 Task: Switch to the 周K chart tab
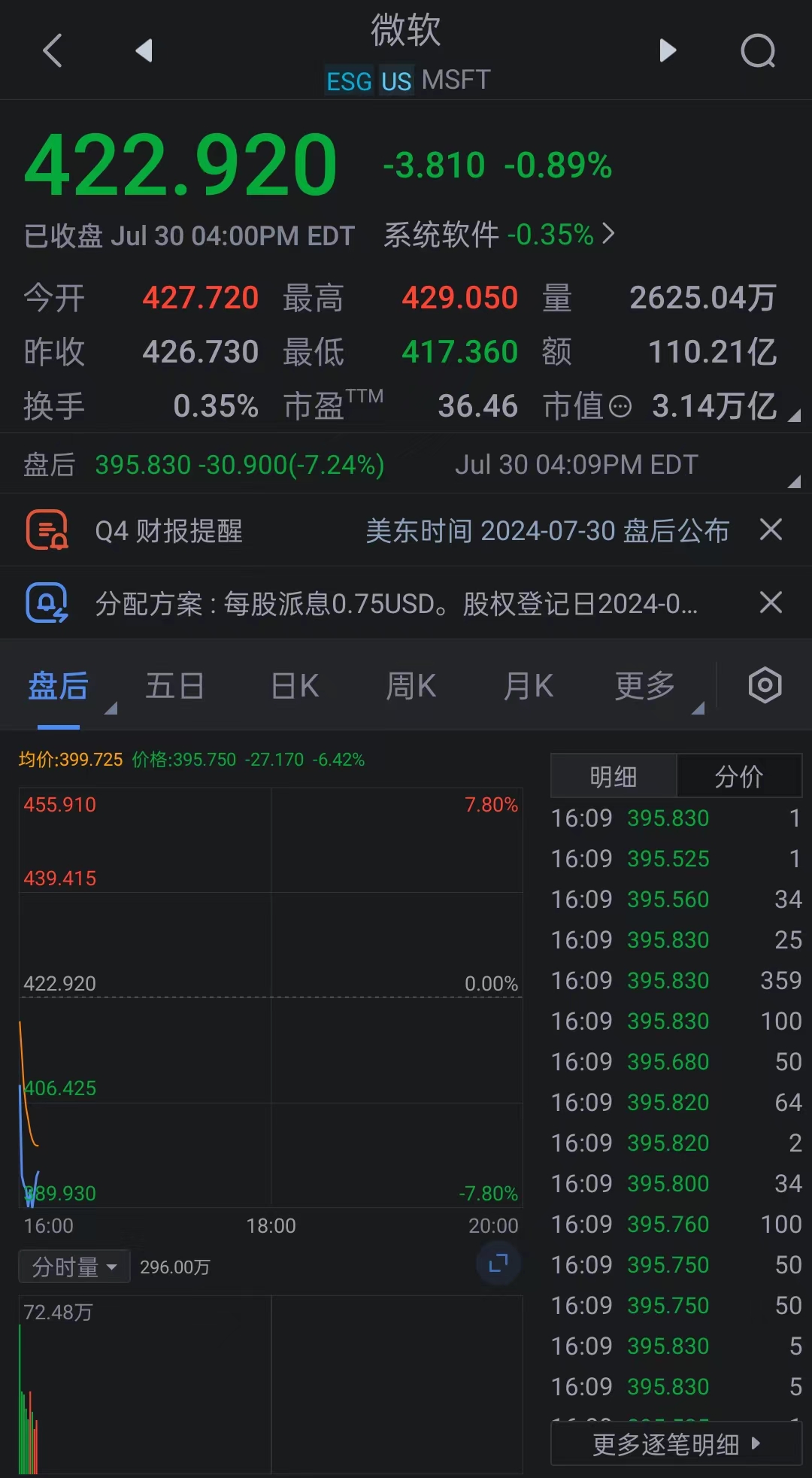(411, 686)
